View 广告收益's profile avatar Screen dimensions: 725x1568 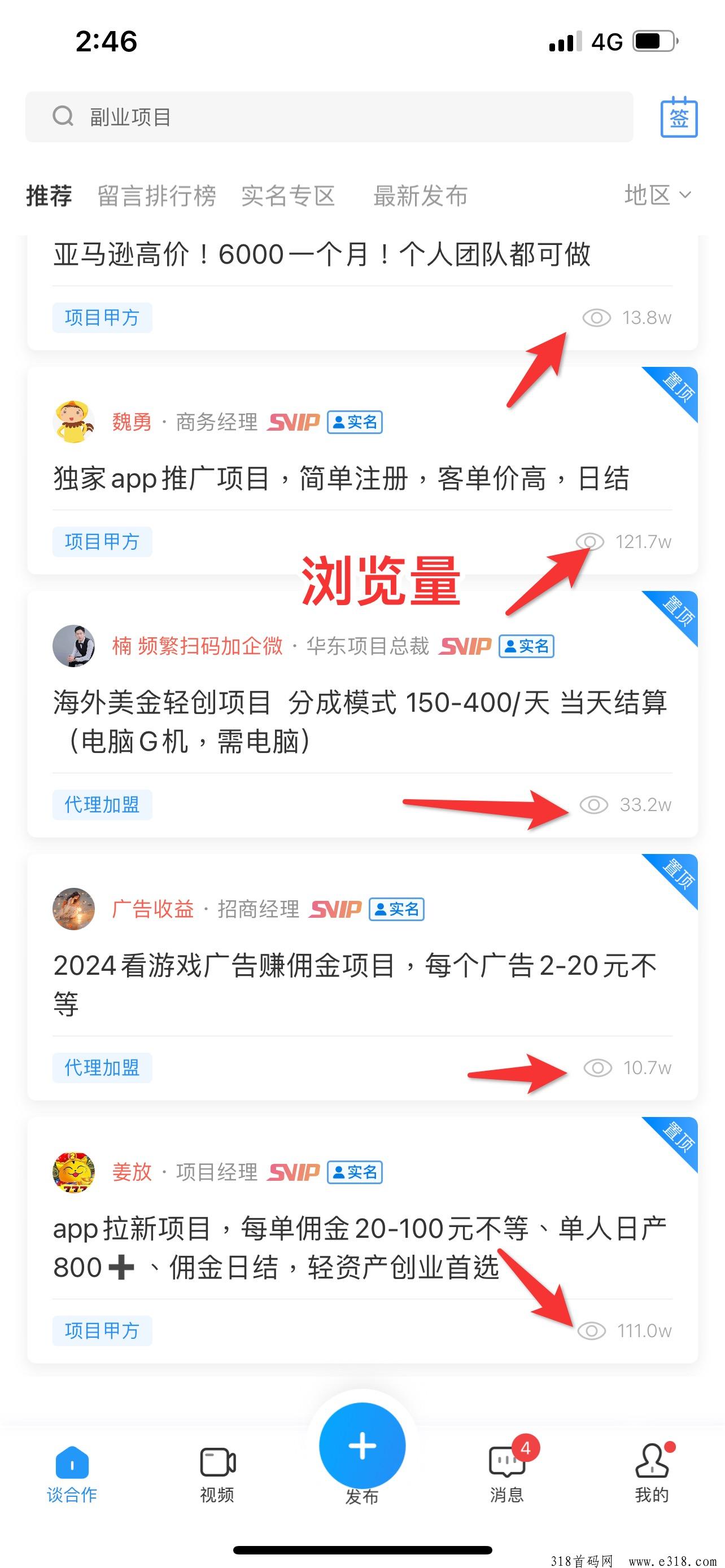(73, 909)
